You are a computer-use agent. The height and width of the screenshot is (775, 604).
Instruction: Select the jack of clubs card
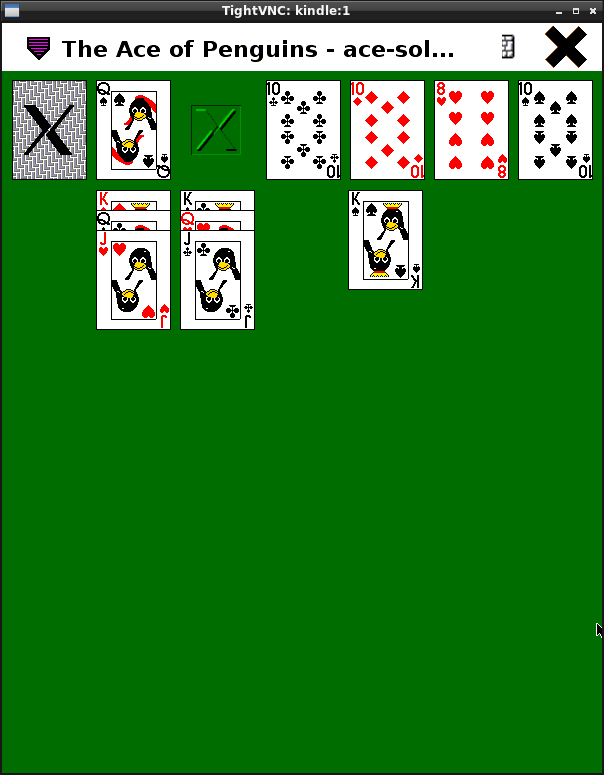[x=217, y=280]
